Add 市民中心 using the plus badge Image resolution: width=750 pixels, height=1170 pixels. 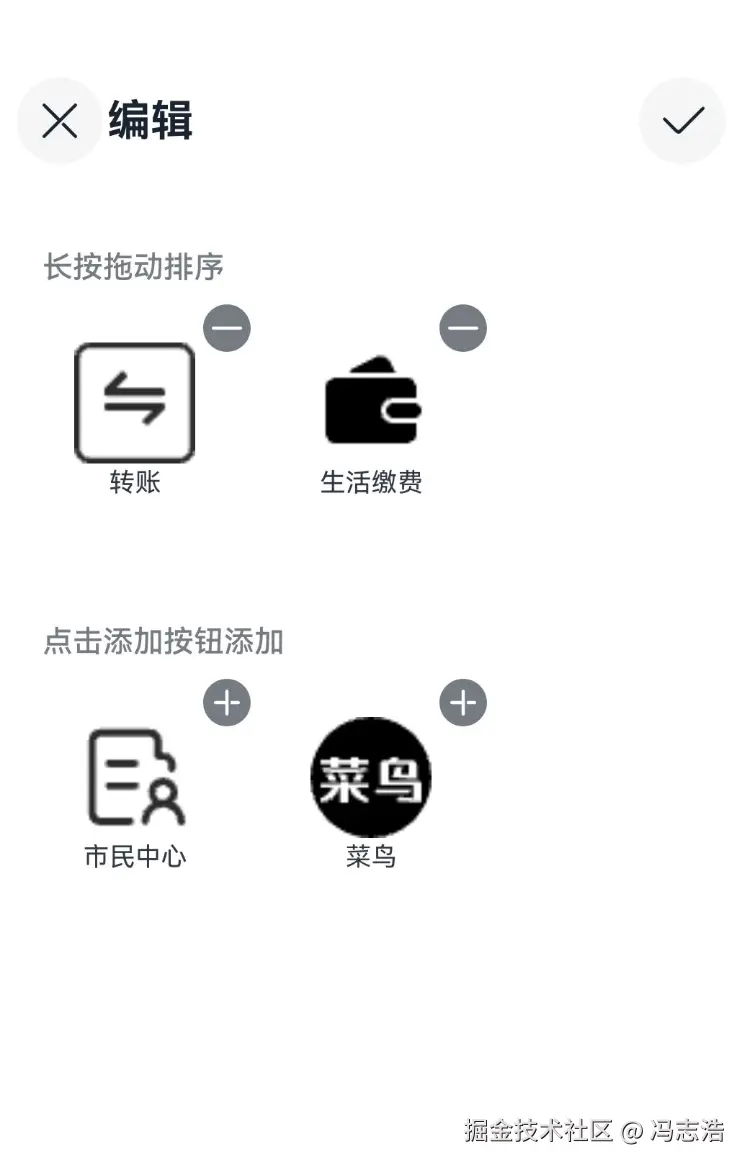pyautogui.click(x=226, y=702)
